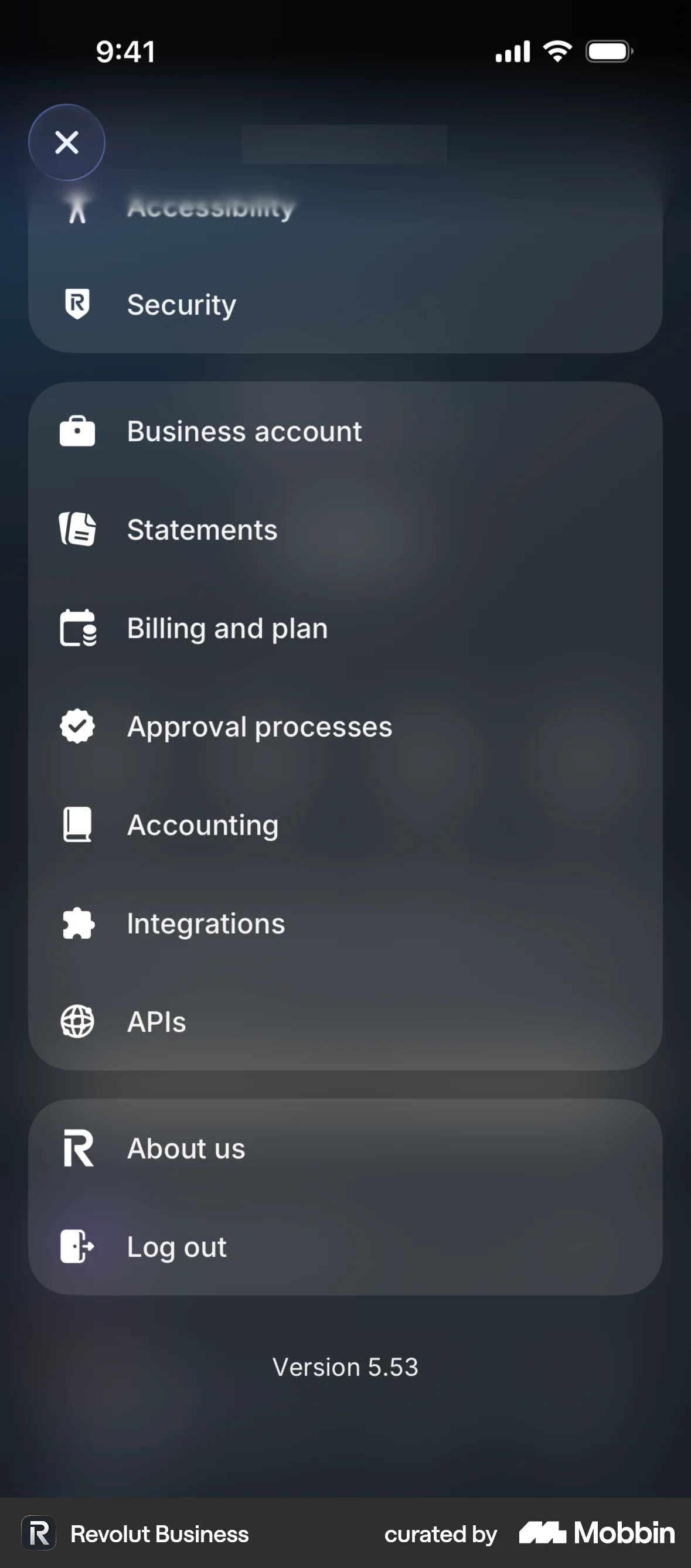The width and height of the screenshot is (691, 1568).
Task: Tap the Revolut logo next to About us
Action: click(77, 1147)
